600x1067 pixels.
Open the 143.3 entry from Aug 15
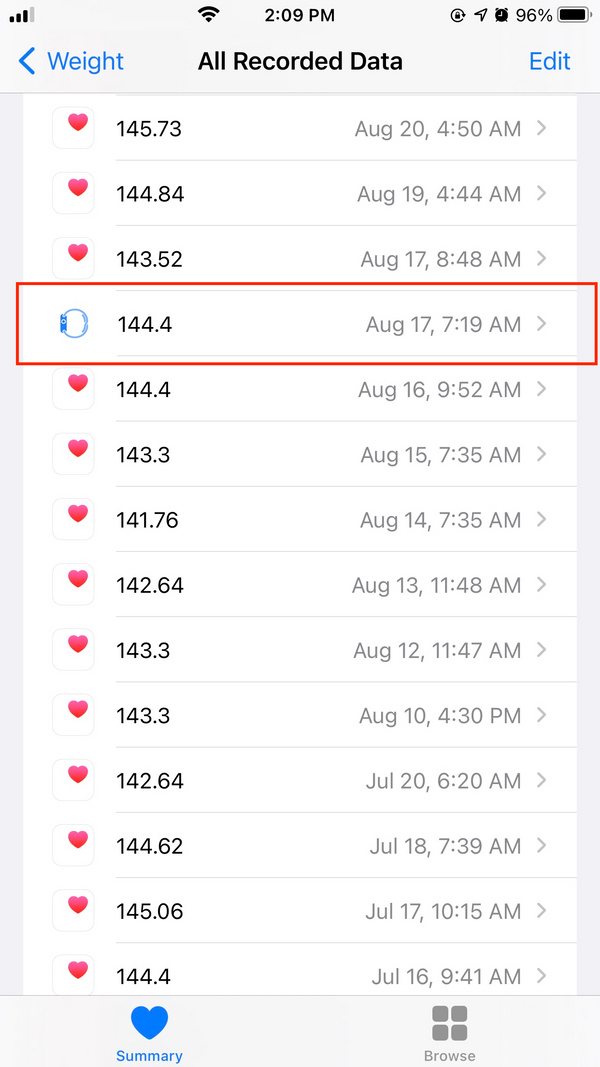[x=300, y=454]
